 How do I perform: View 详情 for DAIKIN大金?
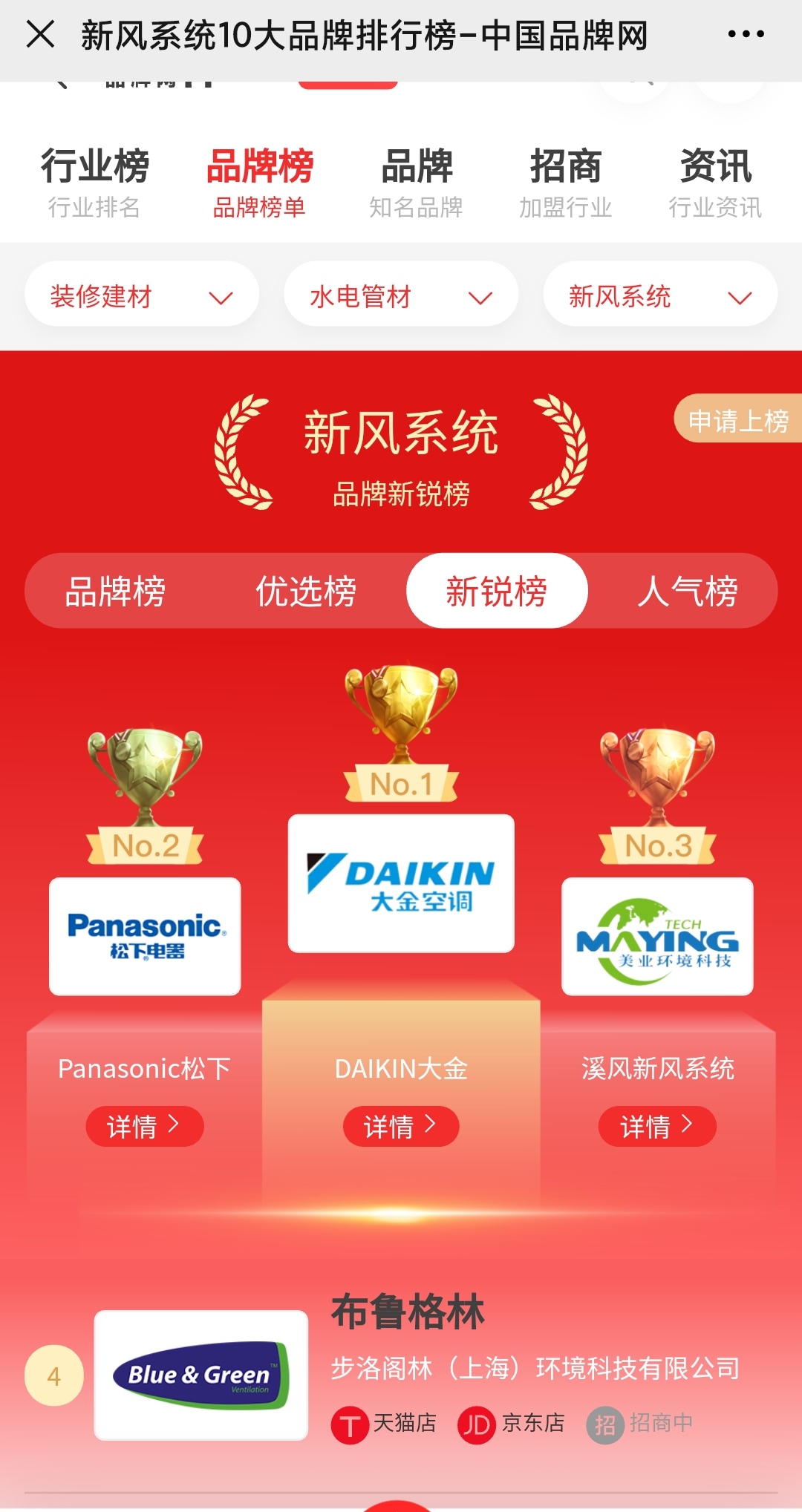[400, 1126]
